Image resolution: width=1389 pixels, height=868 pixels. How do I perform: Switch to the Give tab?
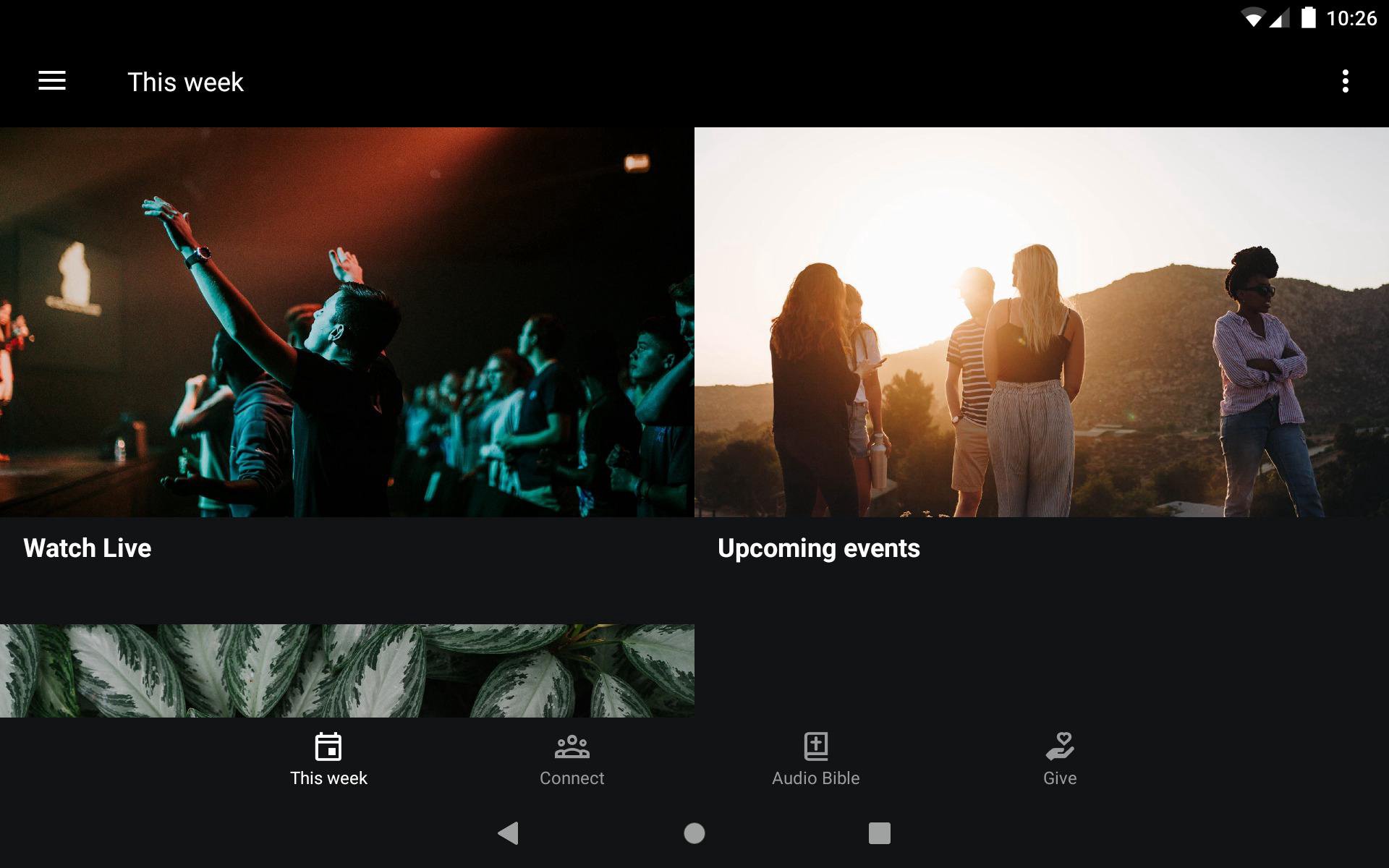click(1059, 759)
